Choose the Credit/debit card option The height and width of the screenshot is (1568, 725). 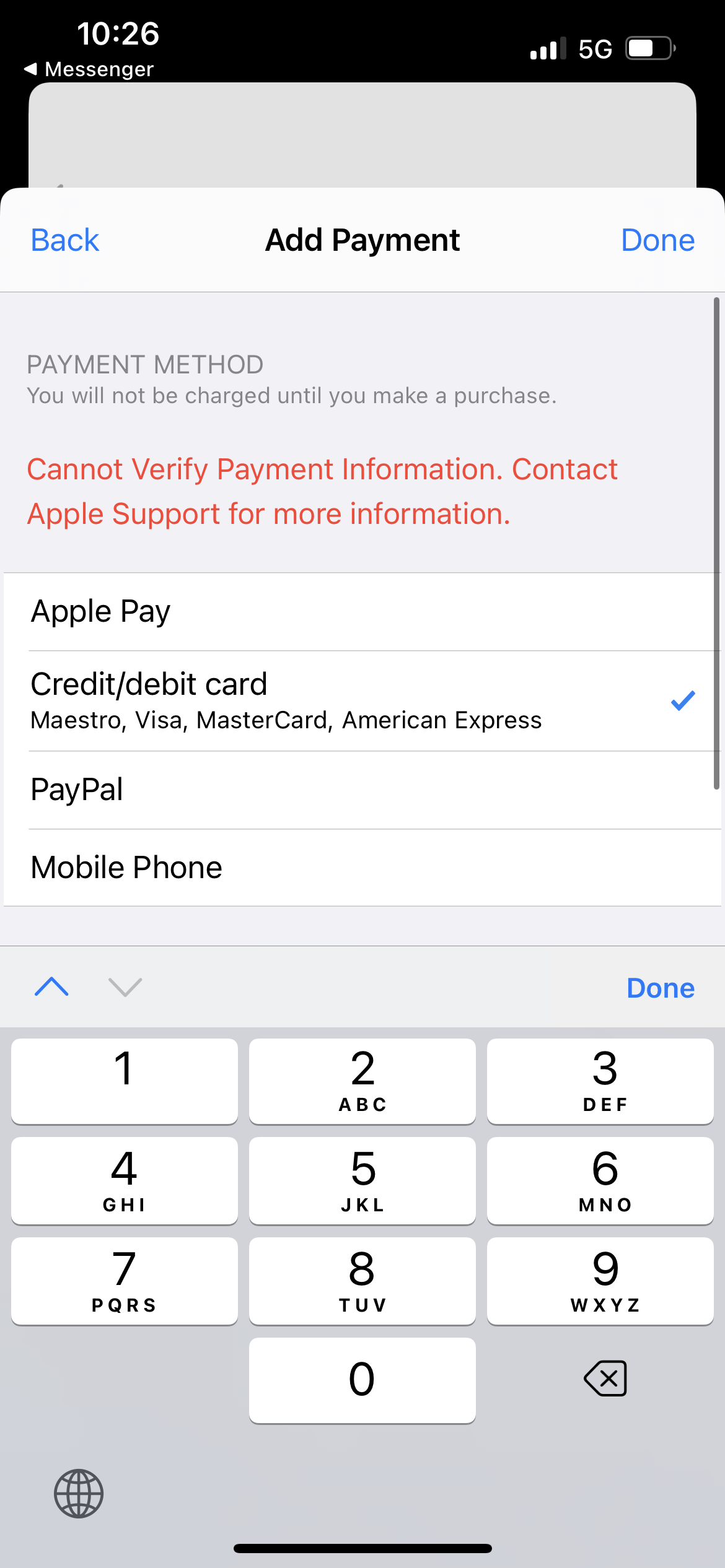(x=362, y=701)
